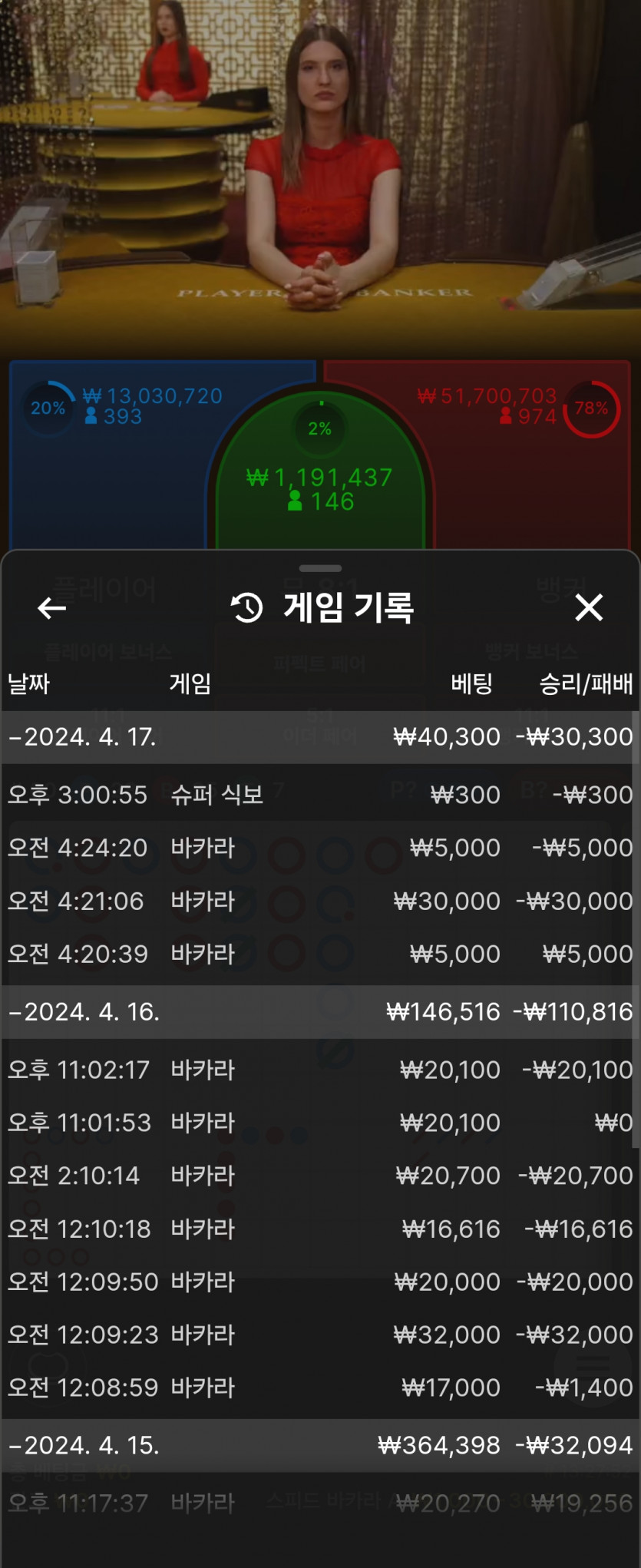Open the 슈퍼 식보 record at 오후 3:00:55
The height and width of the screenshot is (1568, 641).
click(x=319, y=795)
